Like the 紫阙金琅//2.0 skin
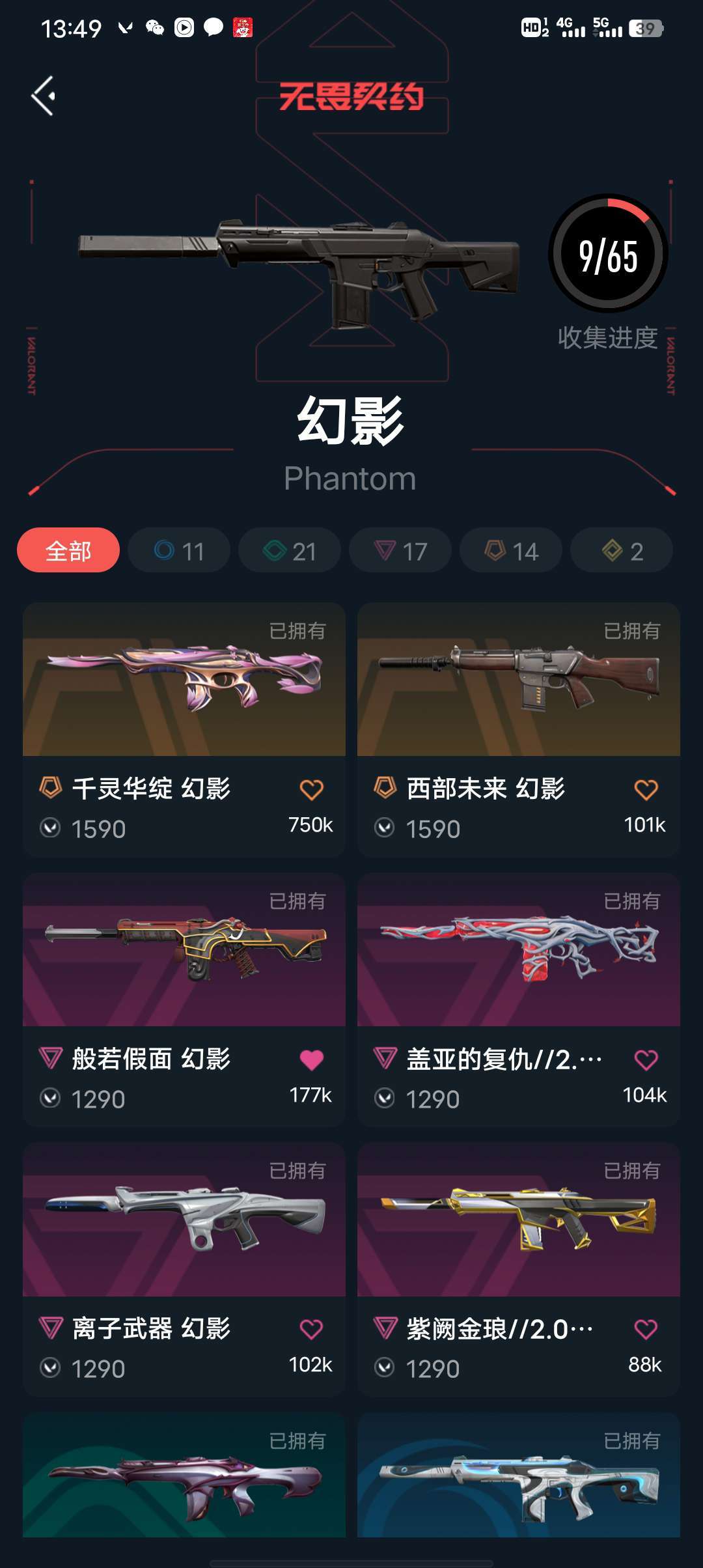This screenshot has width=703, height=1568. pyautogui.click(x=646, y=1329)
